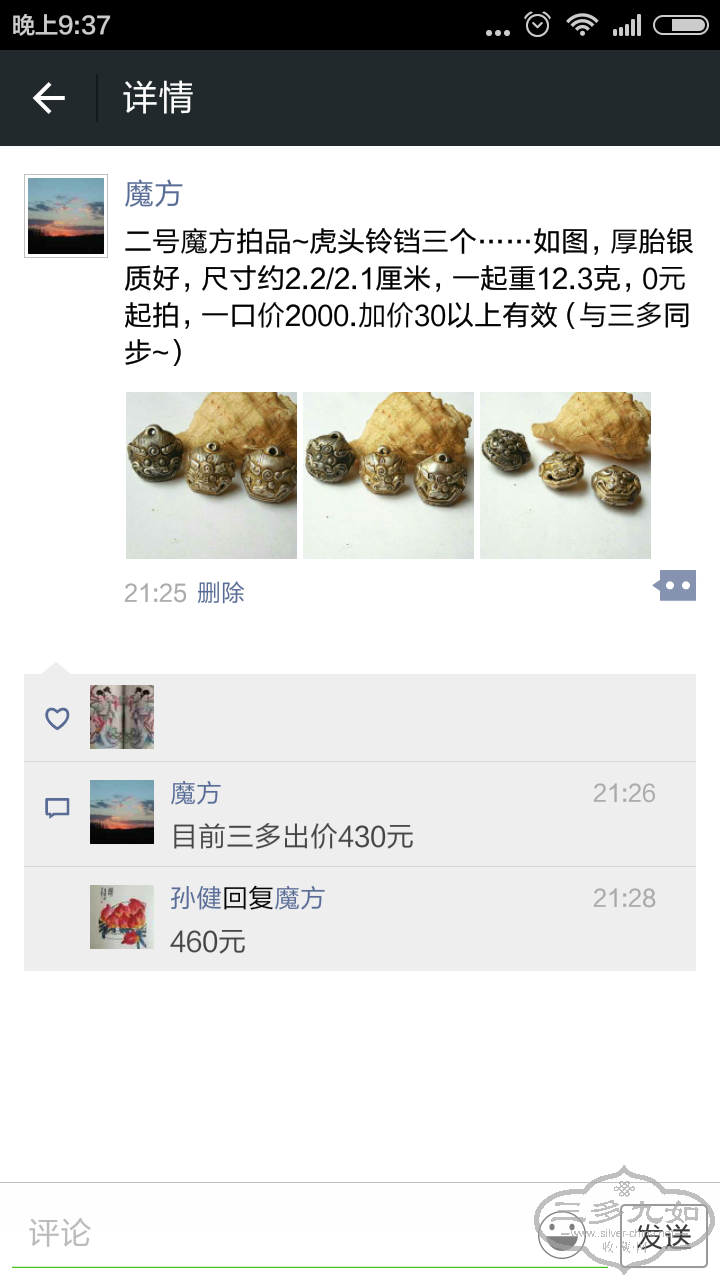Image resolution: width=720 pixels, height=1280 pixels.
Task: View the first tiger bell photo
Action: pos(211,476)
